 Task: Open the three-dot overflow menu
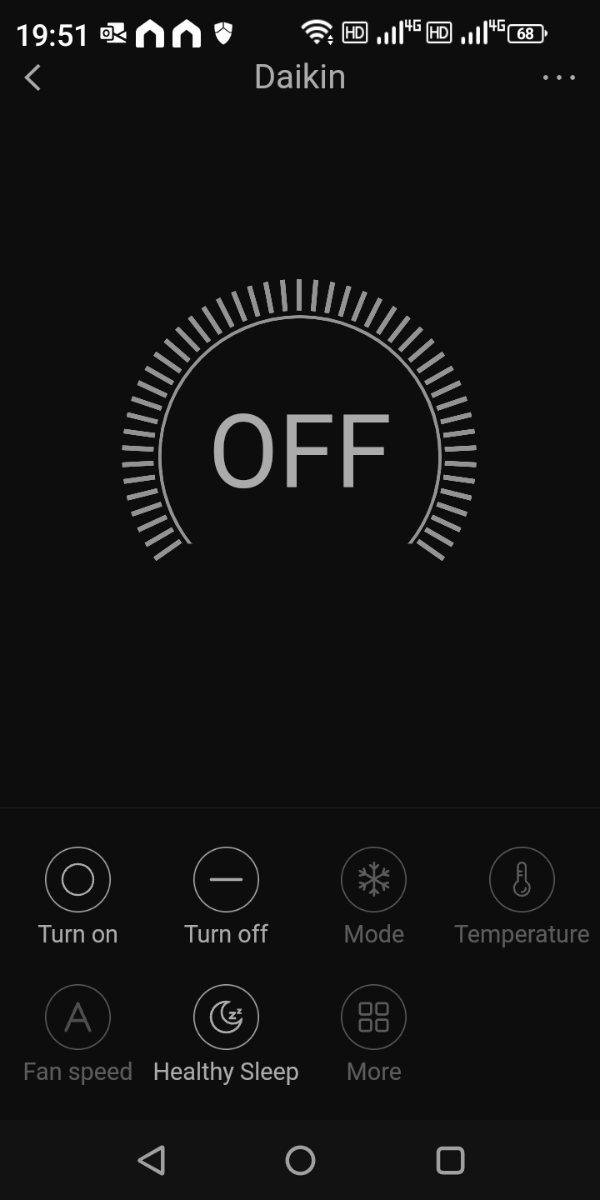[x=559, y=78]
